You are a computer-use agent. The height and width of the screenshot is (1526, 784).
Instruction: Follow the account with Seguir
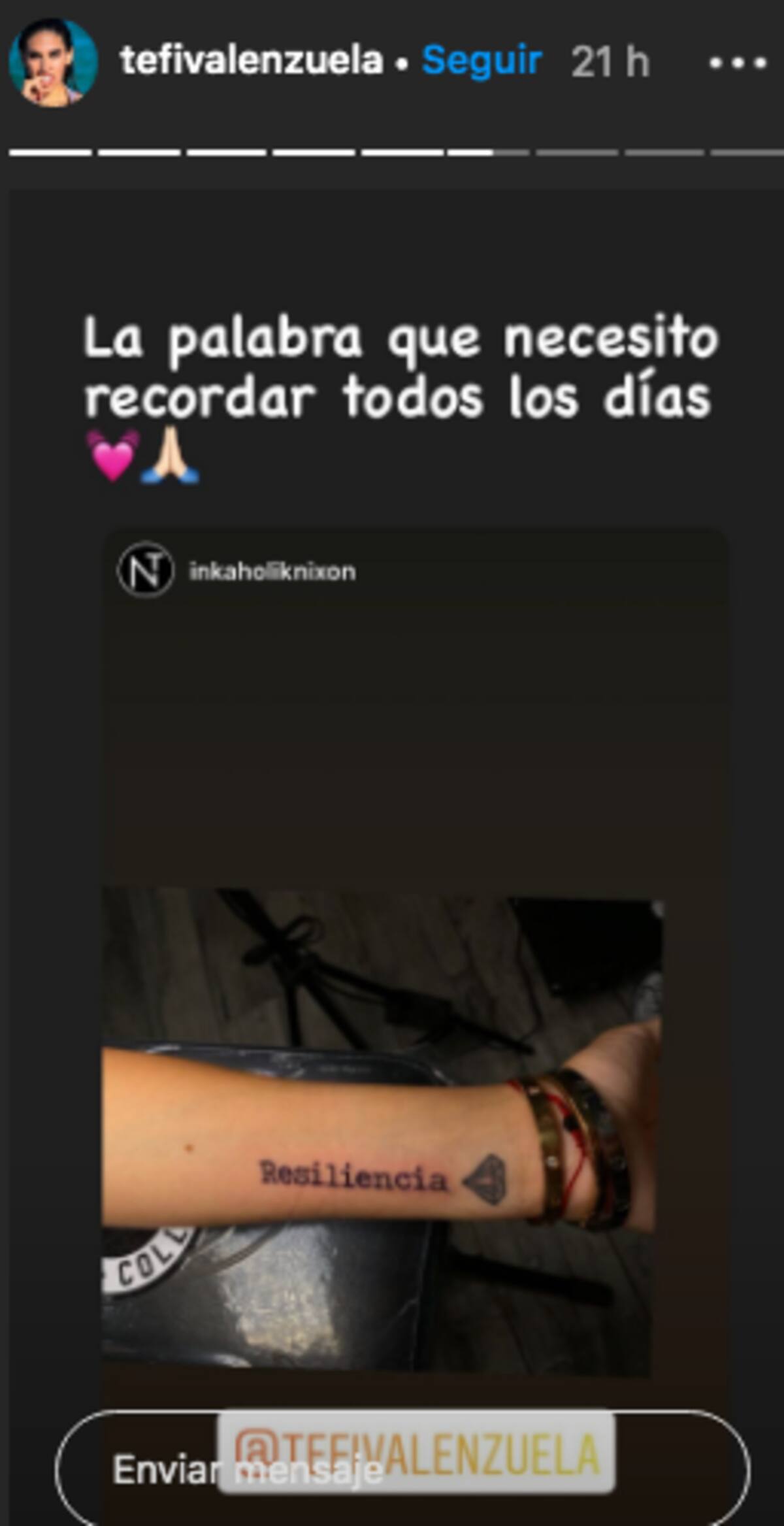coord(482,61)
